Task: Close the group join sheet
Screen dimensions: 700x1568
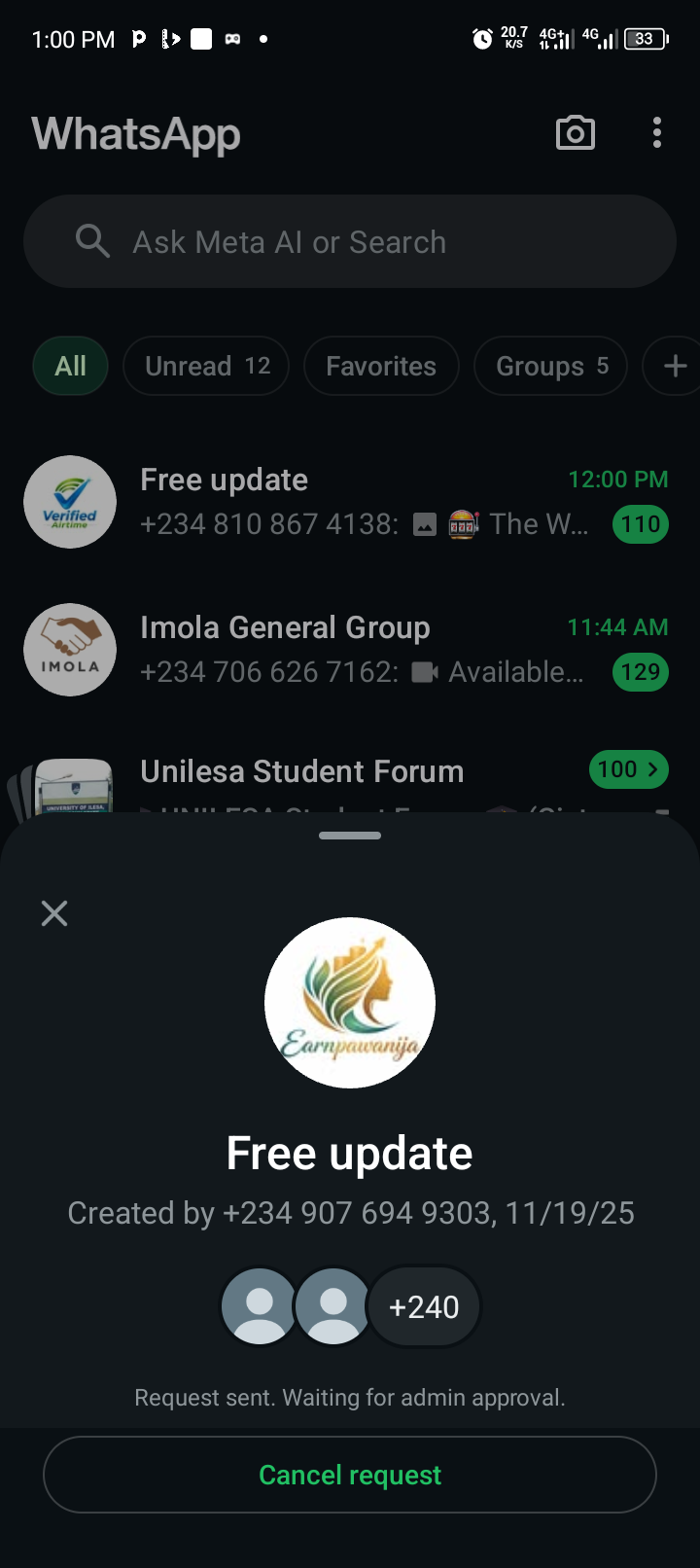Action: pos(54,912)
